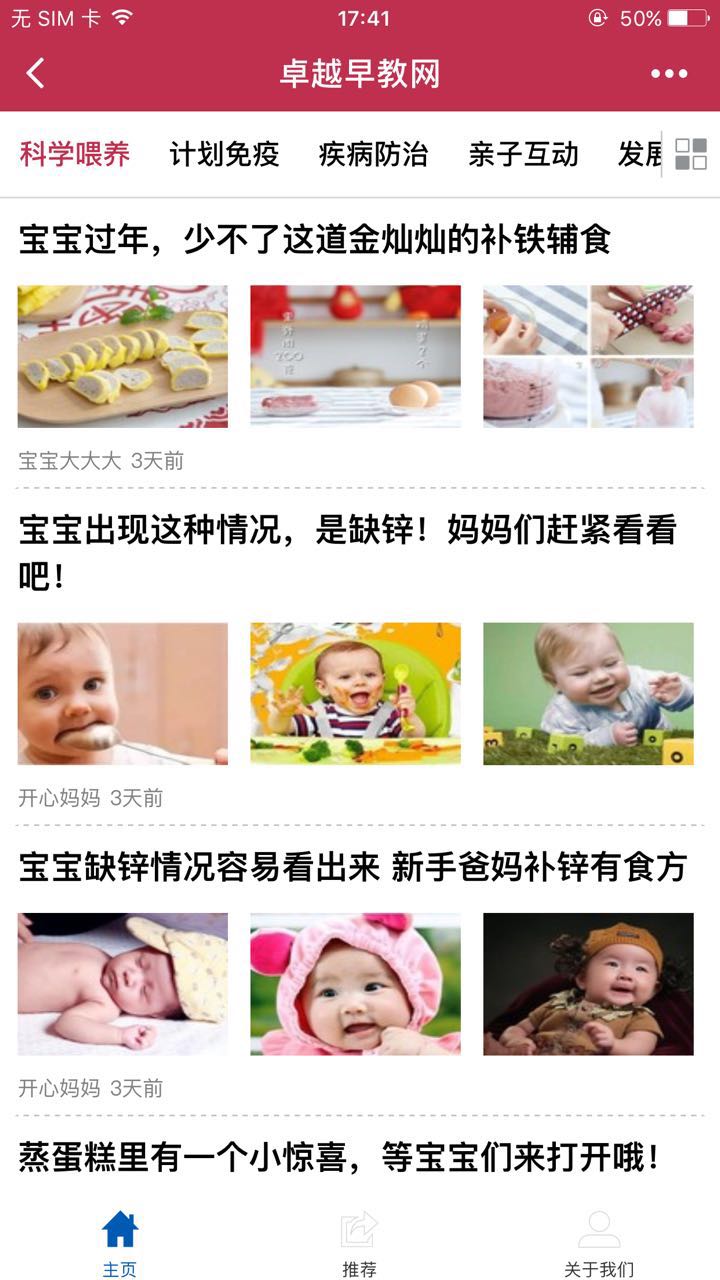The image size is (720, 1280).
Task: Switch to the 疾病防治 tab
Action: pos(373,154)
